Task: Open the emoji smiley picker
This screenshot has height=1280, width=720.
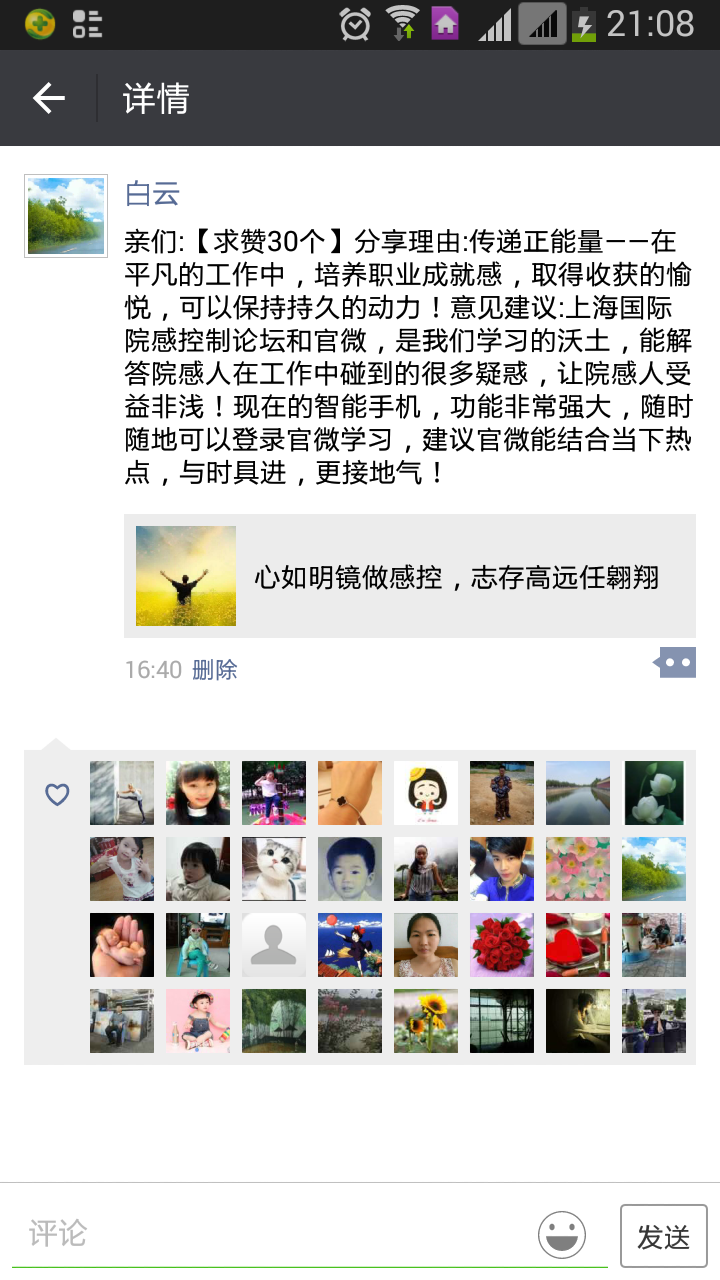Action: [562, 1234]
